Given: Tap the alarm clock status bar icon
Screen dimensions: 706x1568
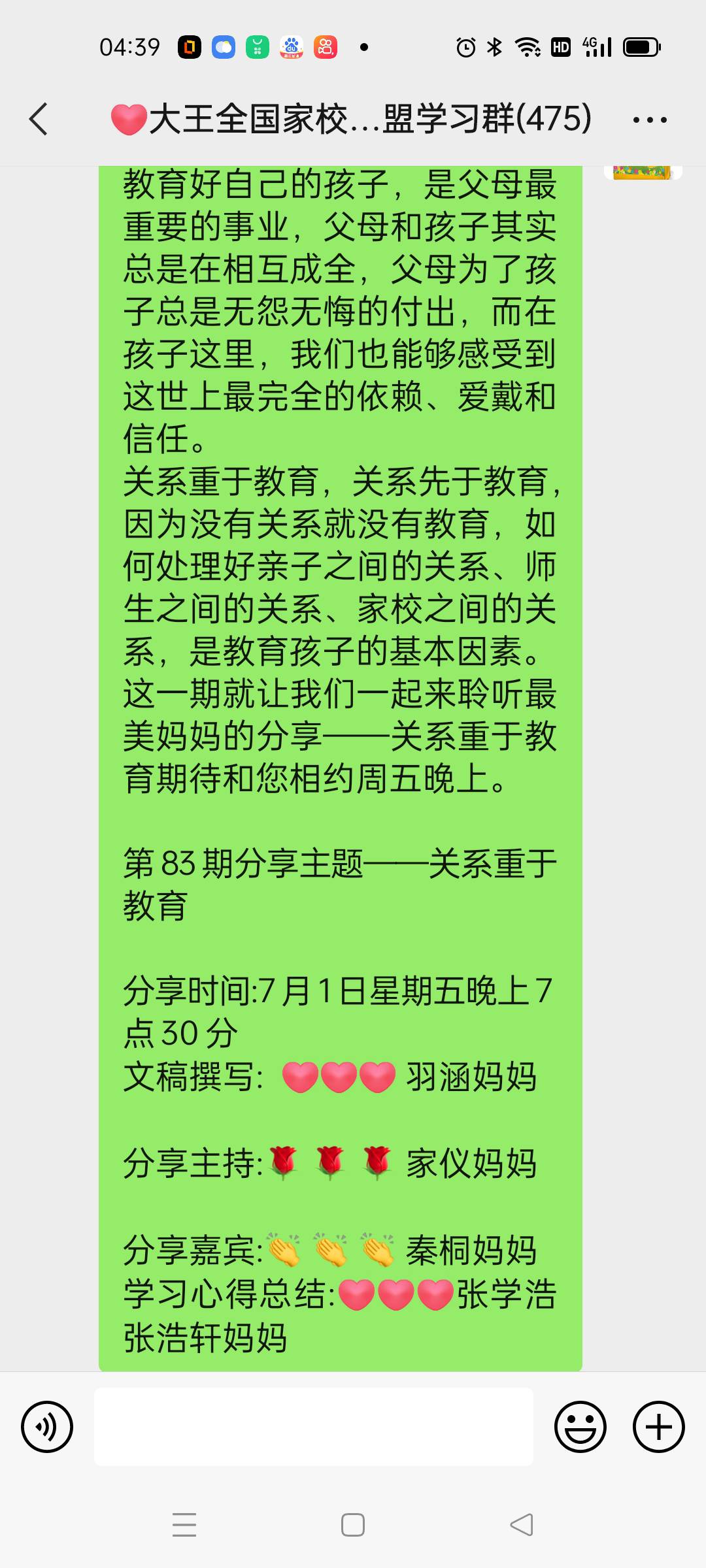Looking at the screenshot, I should coord(465,46).
